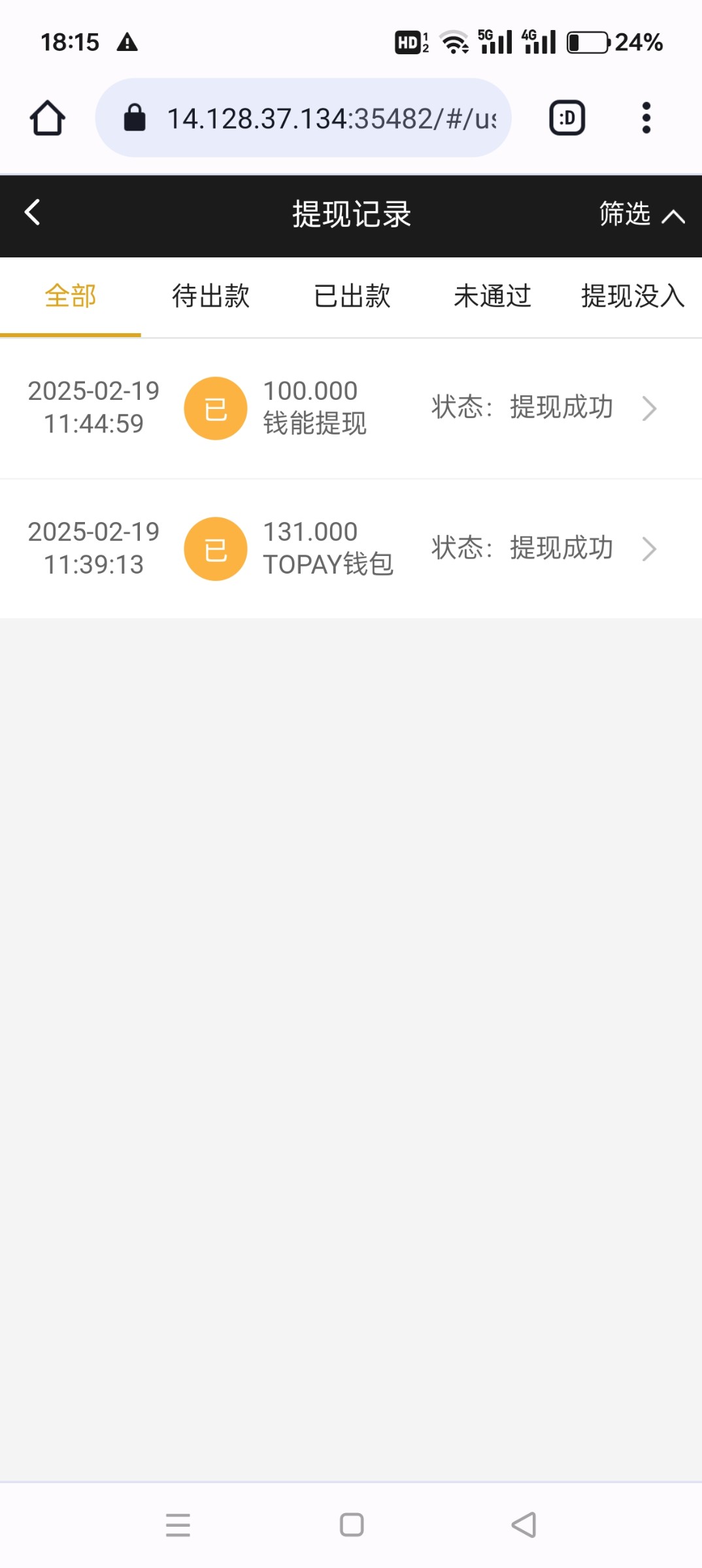Open recent apps from the navigation bar
The image size is (702, 1568).
(178, 1525)
